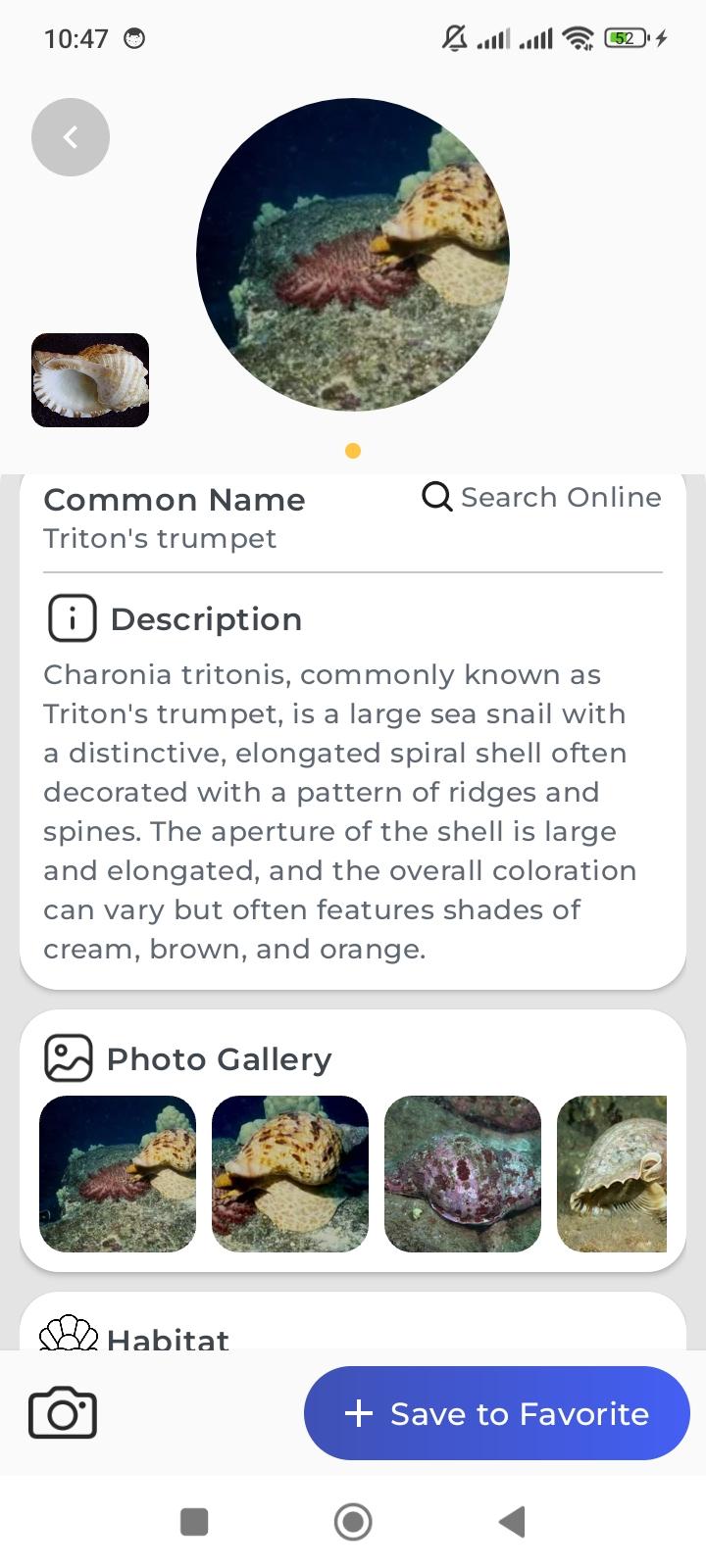This screenshot has width=706, height=1568.
Task: Open the second Photo Gallery image
Action: point(290,1174)
